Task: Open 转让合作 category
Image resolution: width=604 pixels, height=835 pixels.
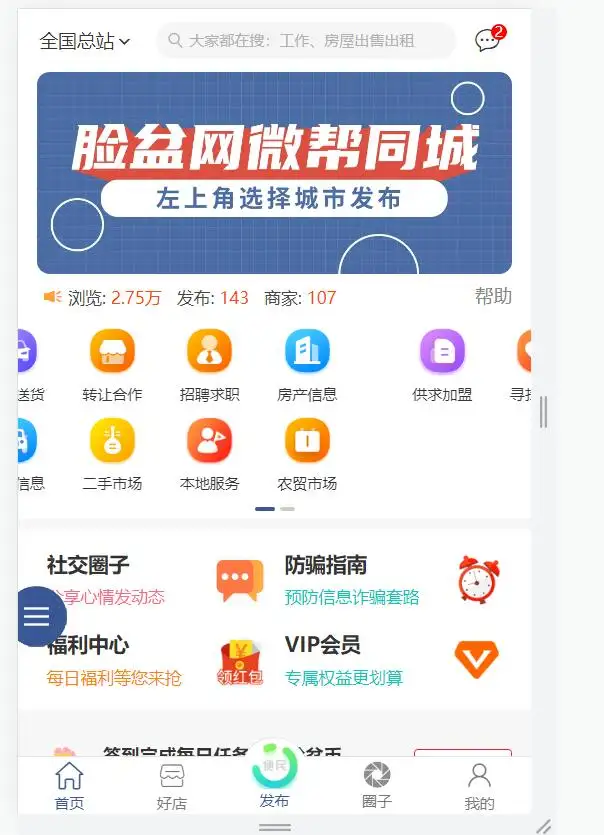Action: (112, 364)
